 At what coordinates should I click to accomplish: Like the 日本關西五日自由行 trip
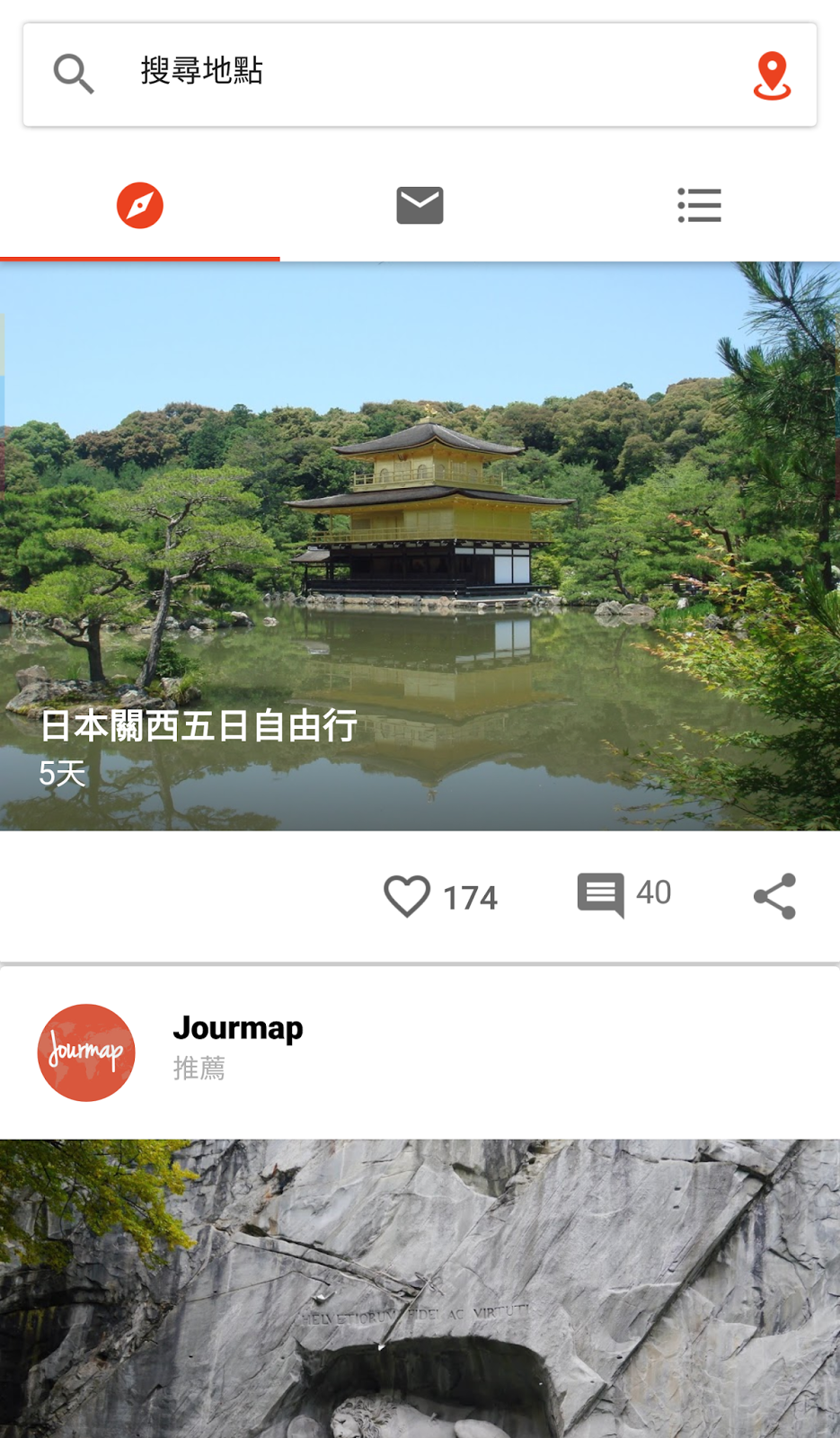tap(407, 896)
